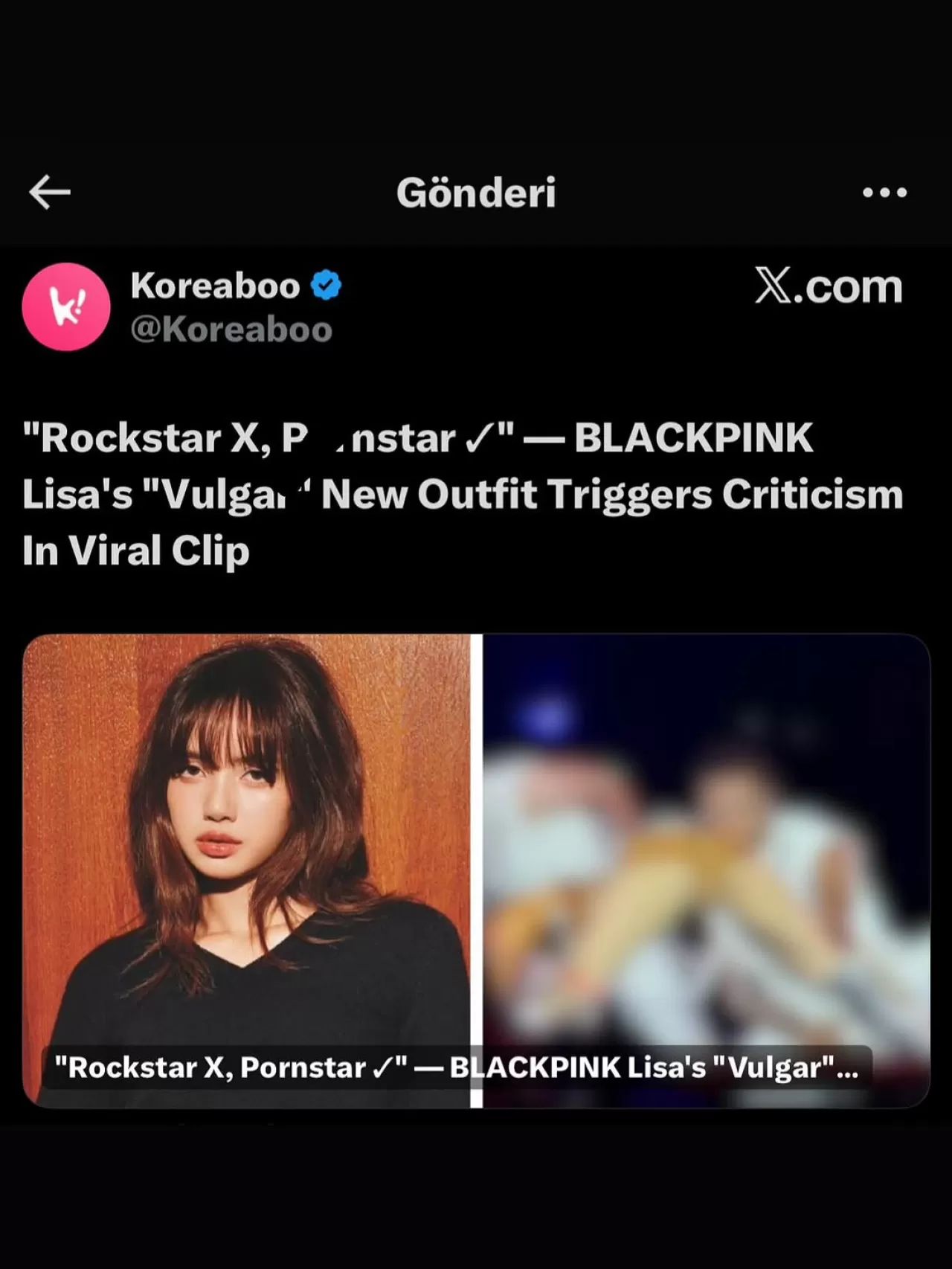Open Koreaboo's profile avatar
This screenshot has height=1269, width=952.
click(x=66, y=306)
